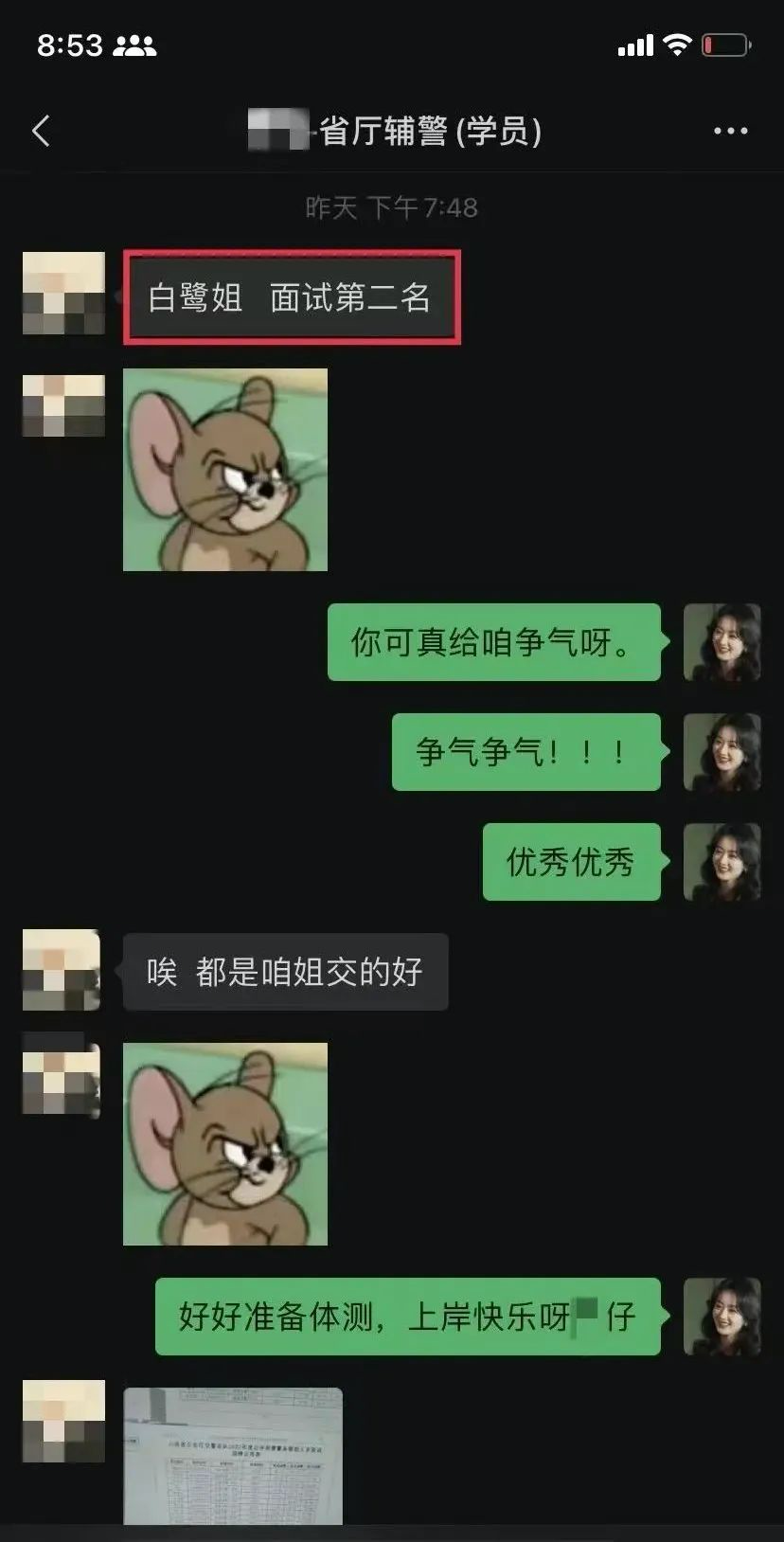View the score sheet photo message

pyautogui.click(x=233, y=1455)
